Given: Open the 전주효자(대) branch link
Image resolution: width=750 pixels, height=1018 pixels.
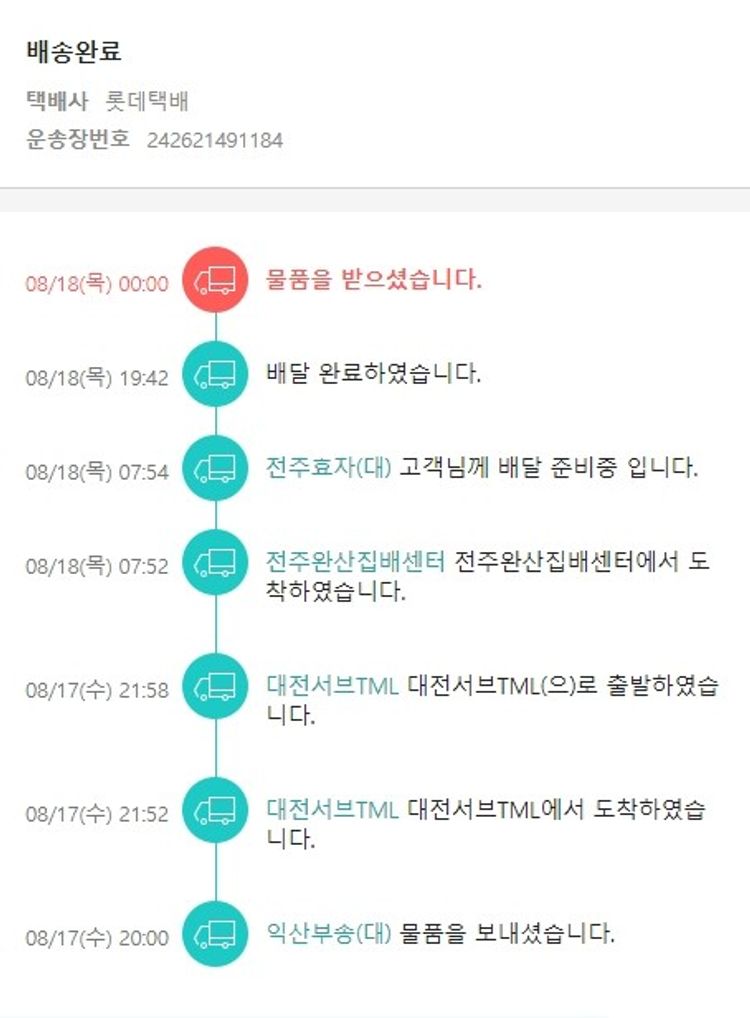Looking at the screenshot, I should 329,467.
